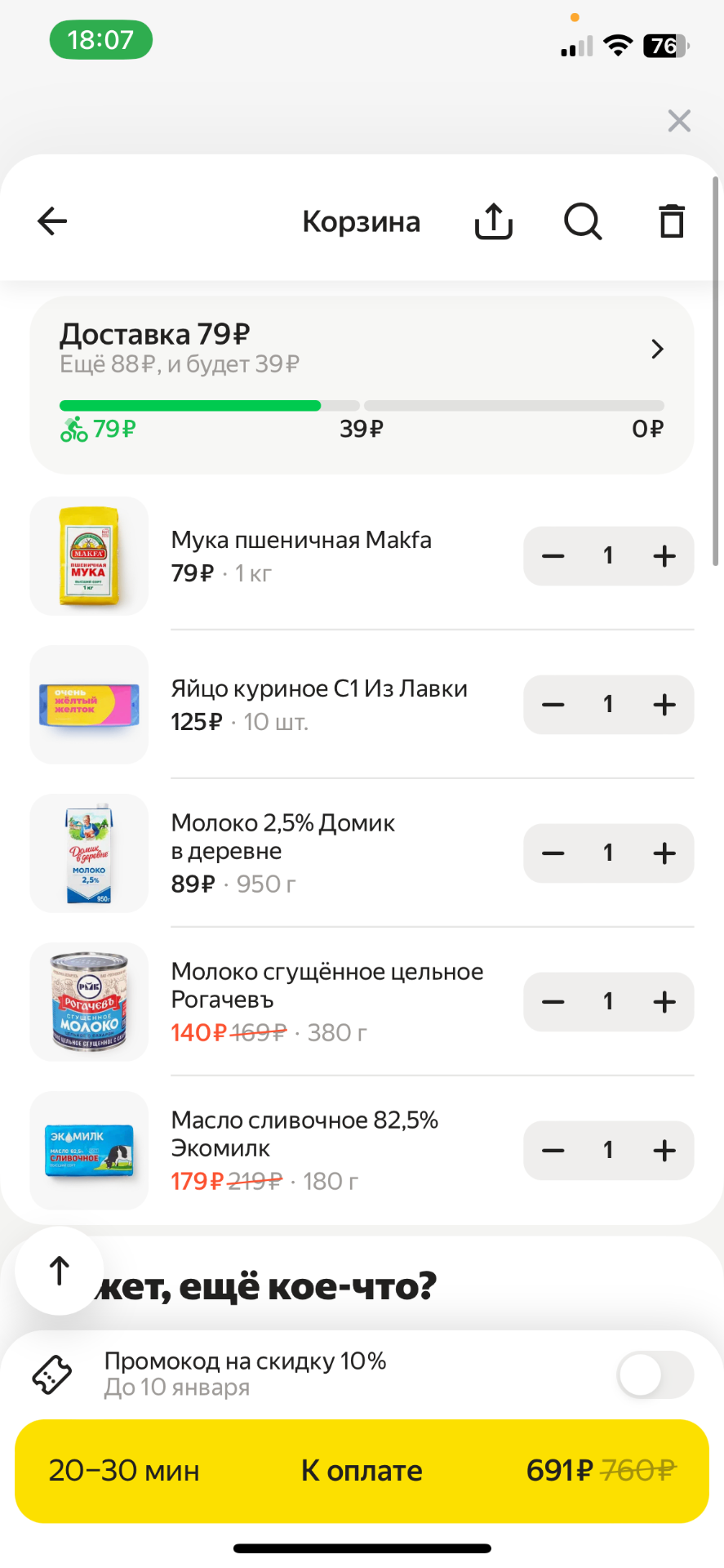The height and width of the screenshot is (1568, 724).
Task: Increase Молоко 2,5% Домик в деревне quantity
Action: (664, 853)
